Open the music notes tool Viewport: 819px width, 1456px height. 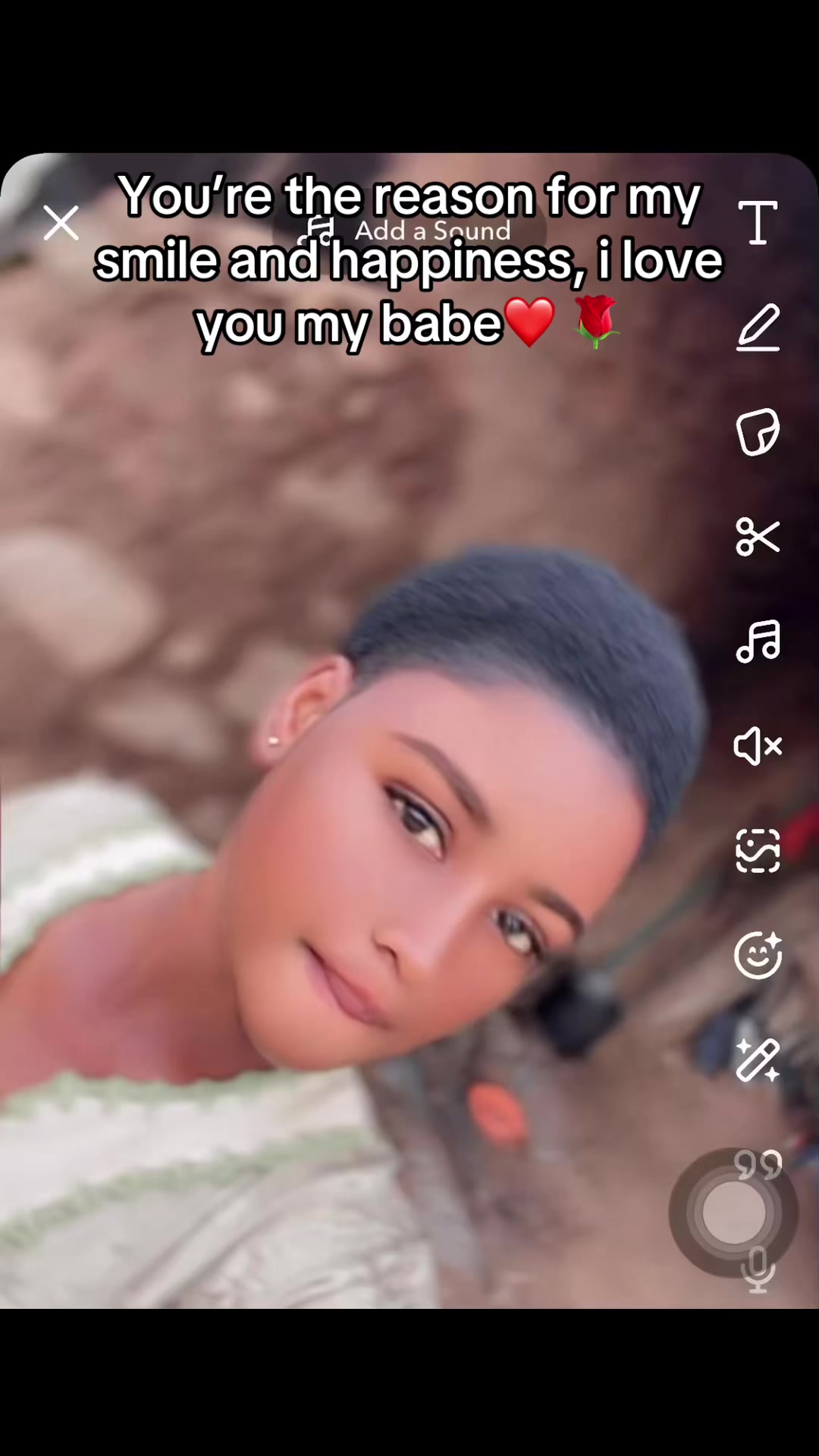(758, 642)
